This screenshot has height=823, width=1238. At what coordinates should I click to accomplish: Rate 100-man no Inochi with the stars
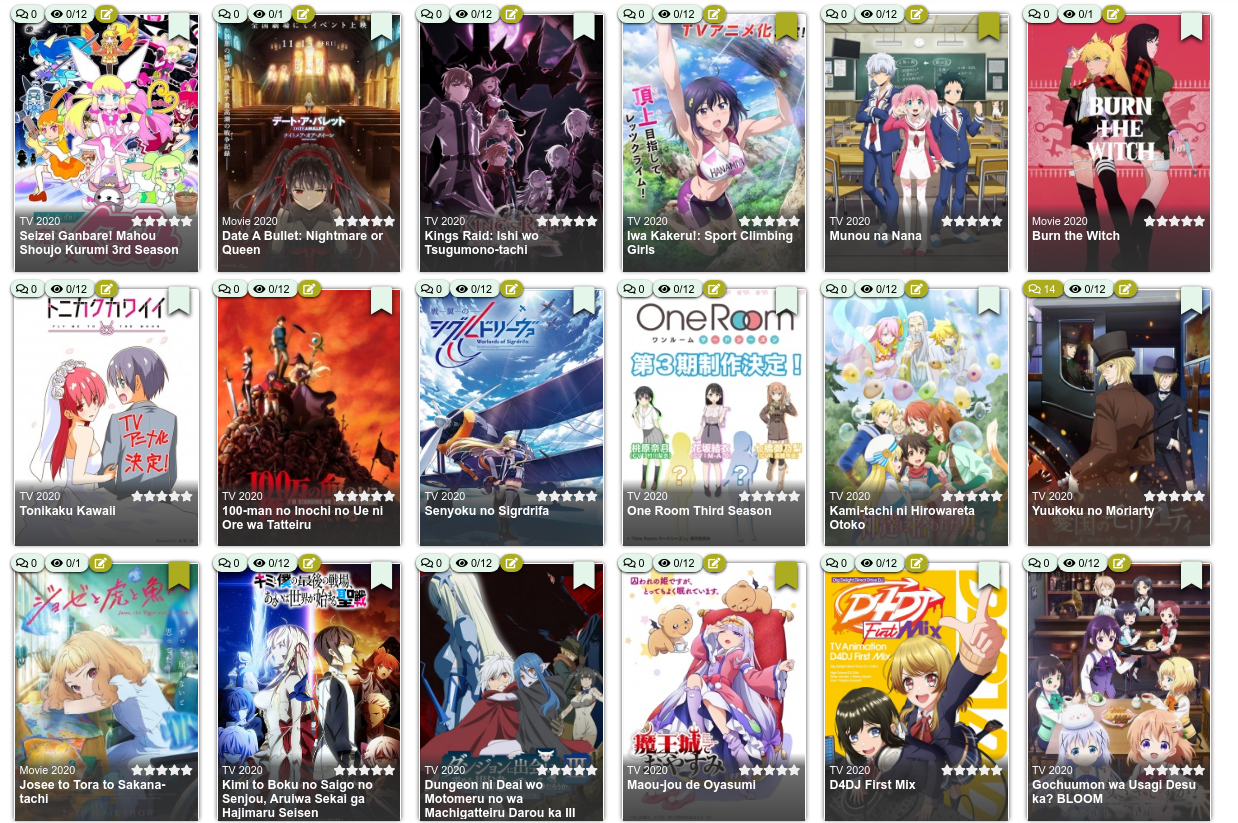pos(364,496)
